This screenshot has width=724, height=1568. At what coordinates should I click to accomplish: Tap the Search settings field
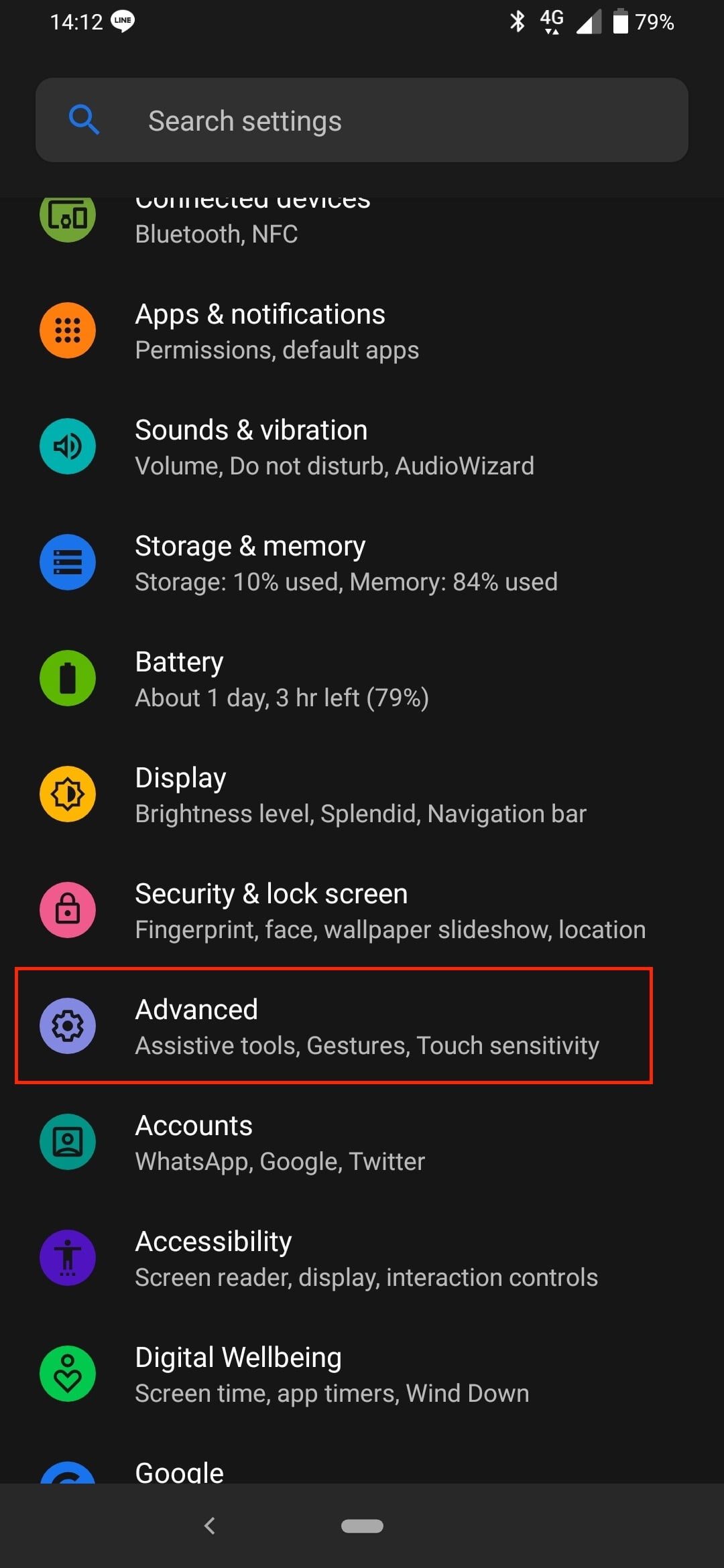click(x=362, y=121)
